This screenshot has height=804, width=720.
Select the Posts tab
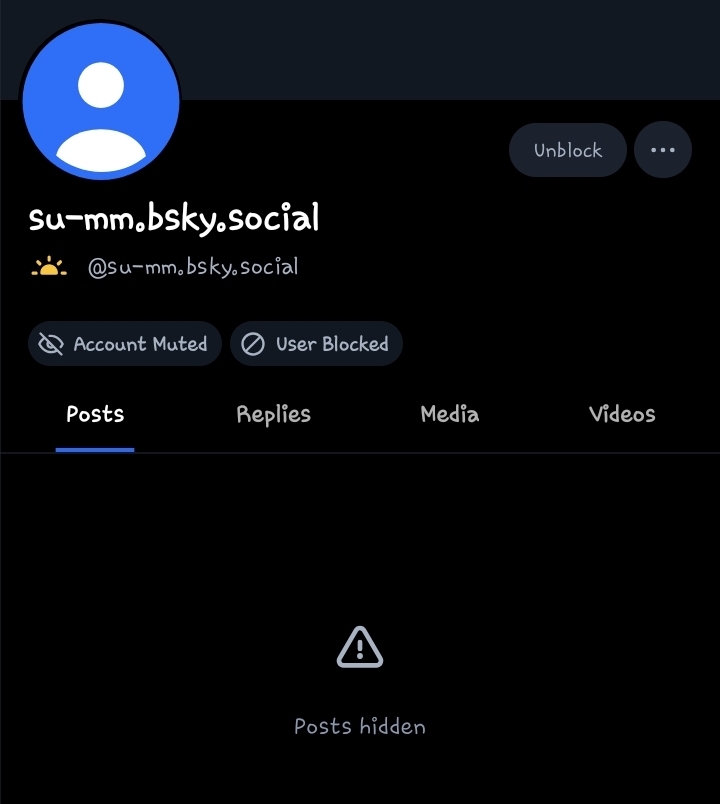[95, 415]
